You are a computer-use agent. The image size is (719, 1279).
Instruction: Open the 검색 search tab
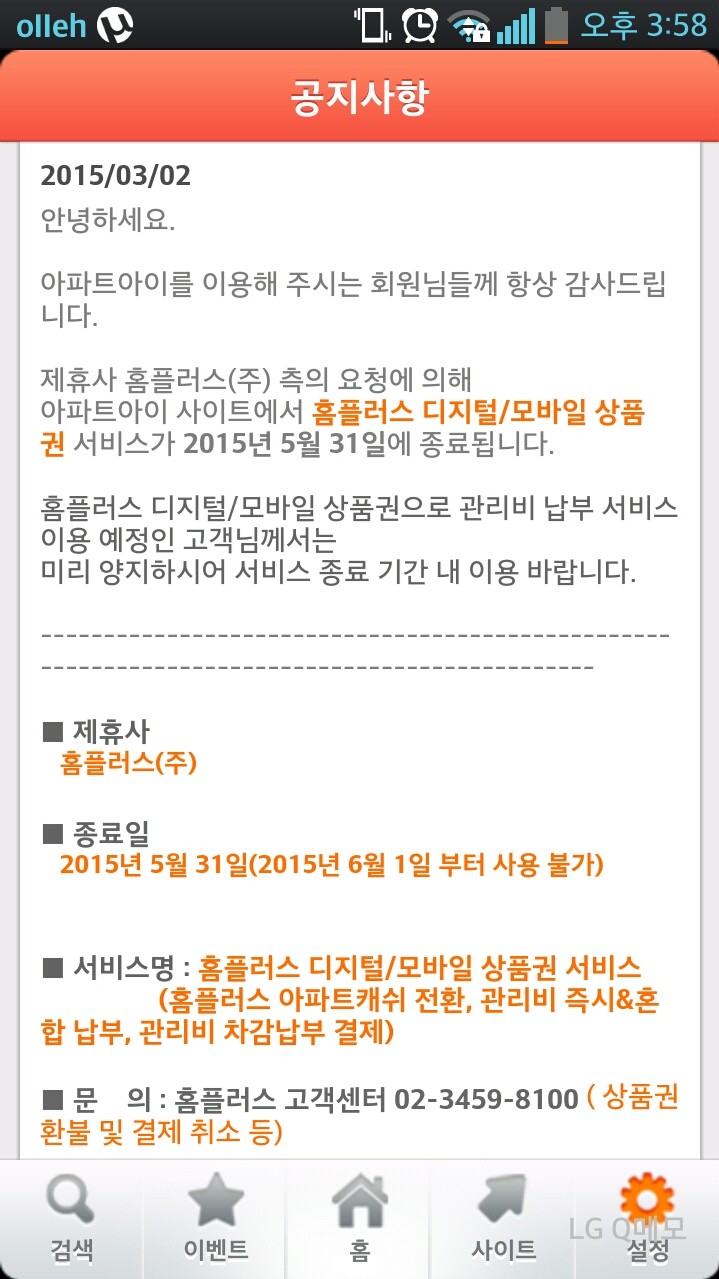(72, 1218)
